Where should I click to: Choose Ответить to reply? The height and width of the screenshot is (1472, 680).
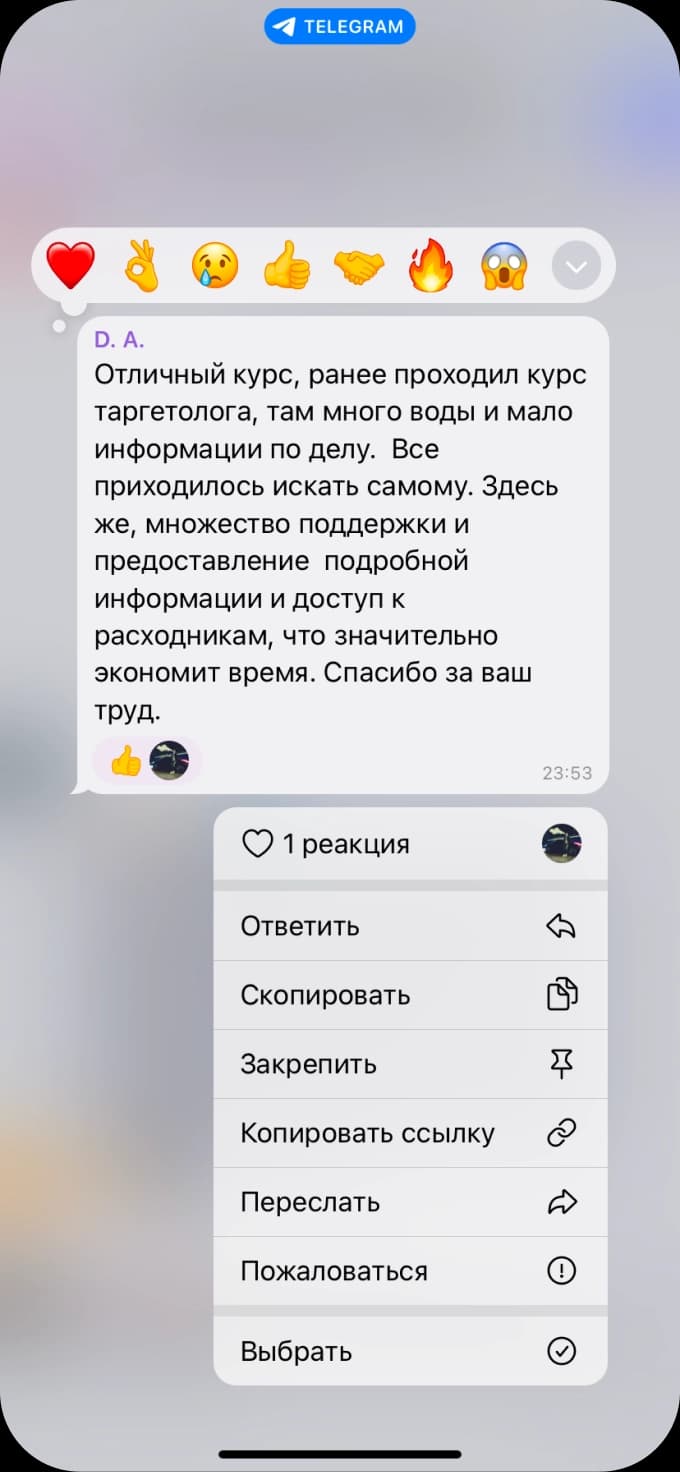click(x=410, y=926)
